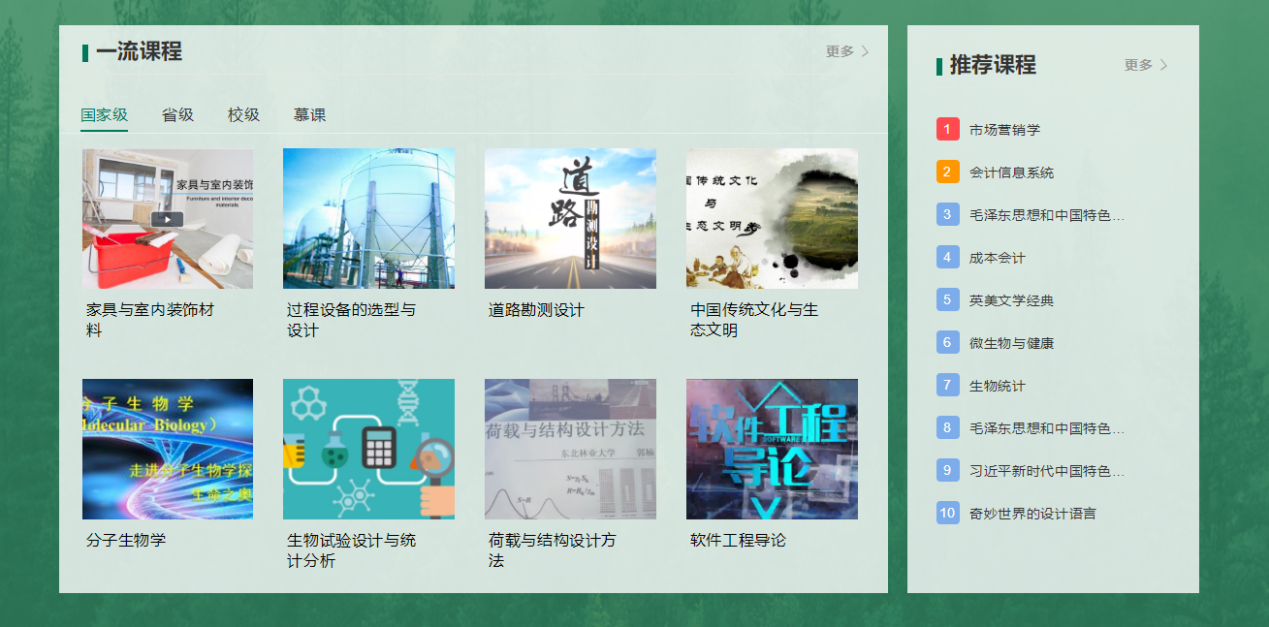This screenshot has width=1269, height=627.
Task: Open the 家具与室内装饰材料 course card
Action: point(167,219)
